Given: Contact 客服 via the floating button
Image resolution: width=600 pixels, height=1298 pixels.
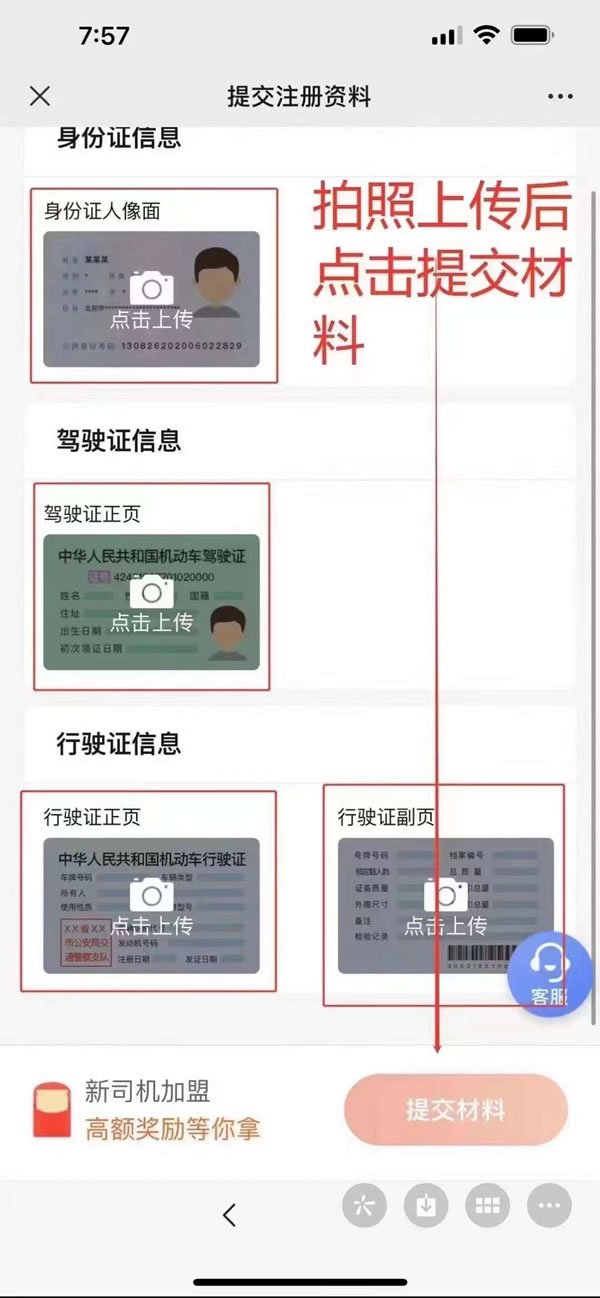Looking at the screenshot, I should (x=549, y=975).
